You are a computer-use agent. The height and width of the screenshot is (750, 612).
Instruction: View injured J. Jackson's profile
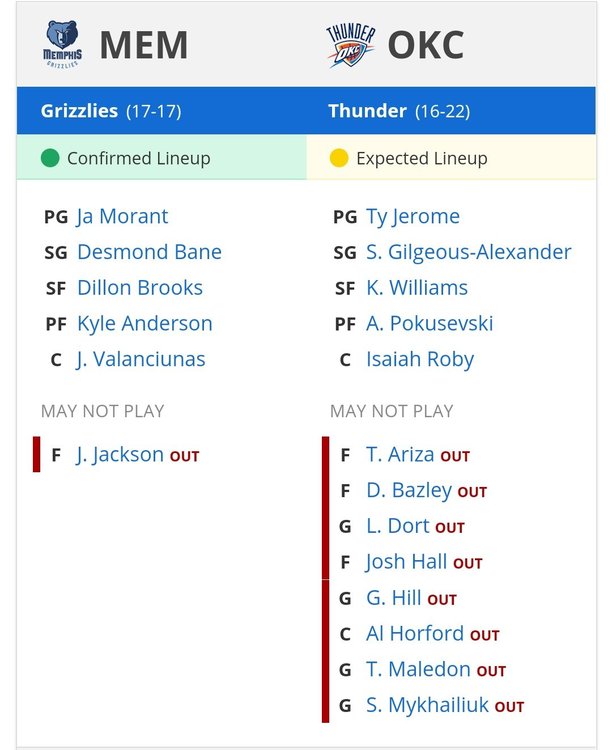[x=119, y=454]
